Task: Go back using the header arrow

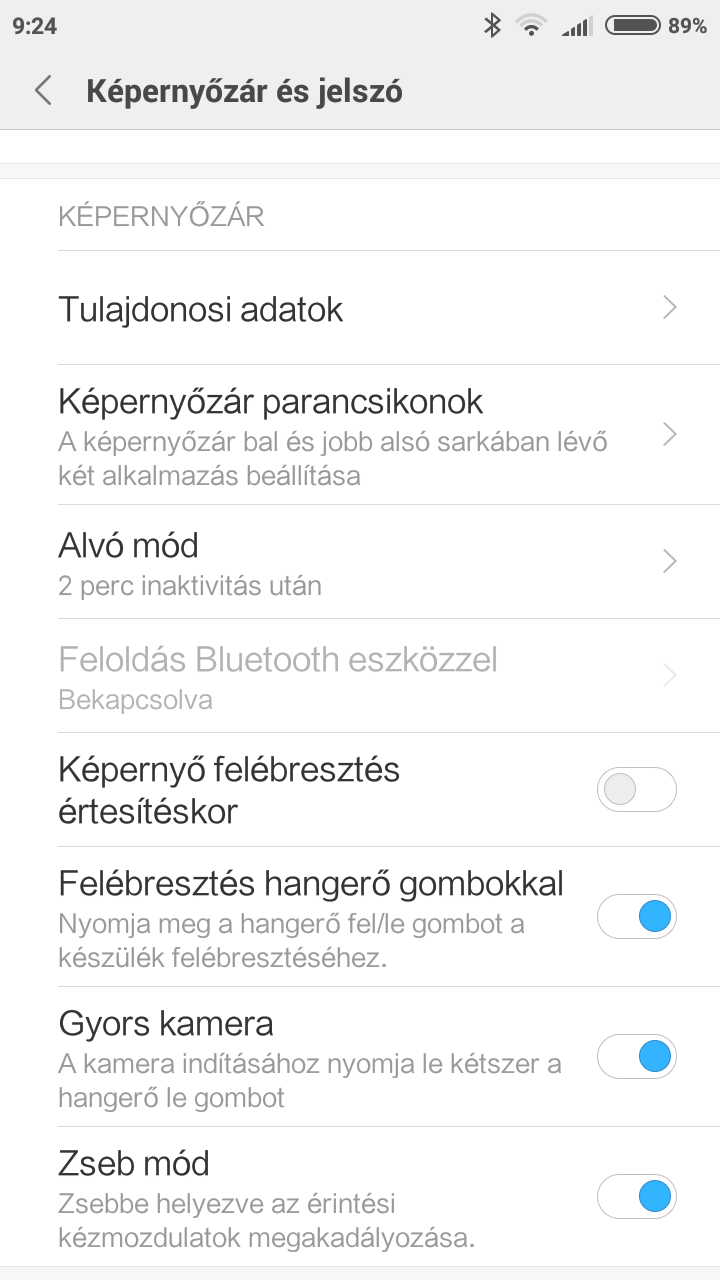Action: tap(43, 91)
